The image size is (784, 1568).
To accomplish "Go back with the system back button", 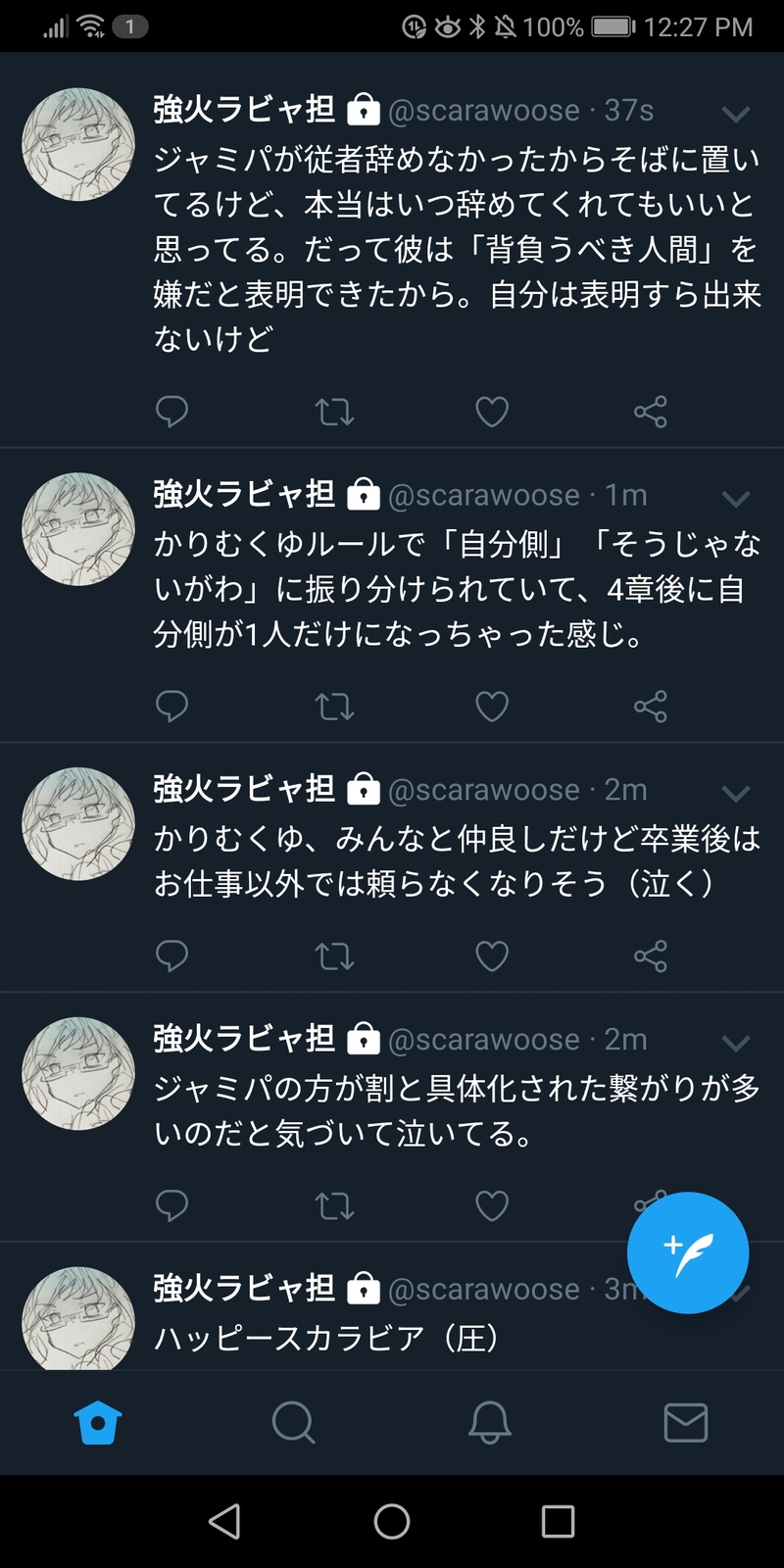I will (224, 1521).
